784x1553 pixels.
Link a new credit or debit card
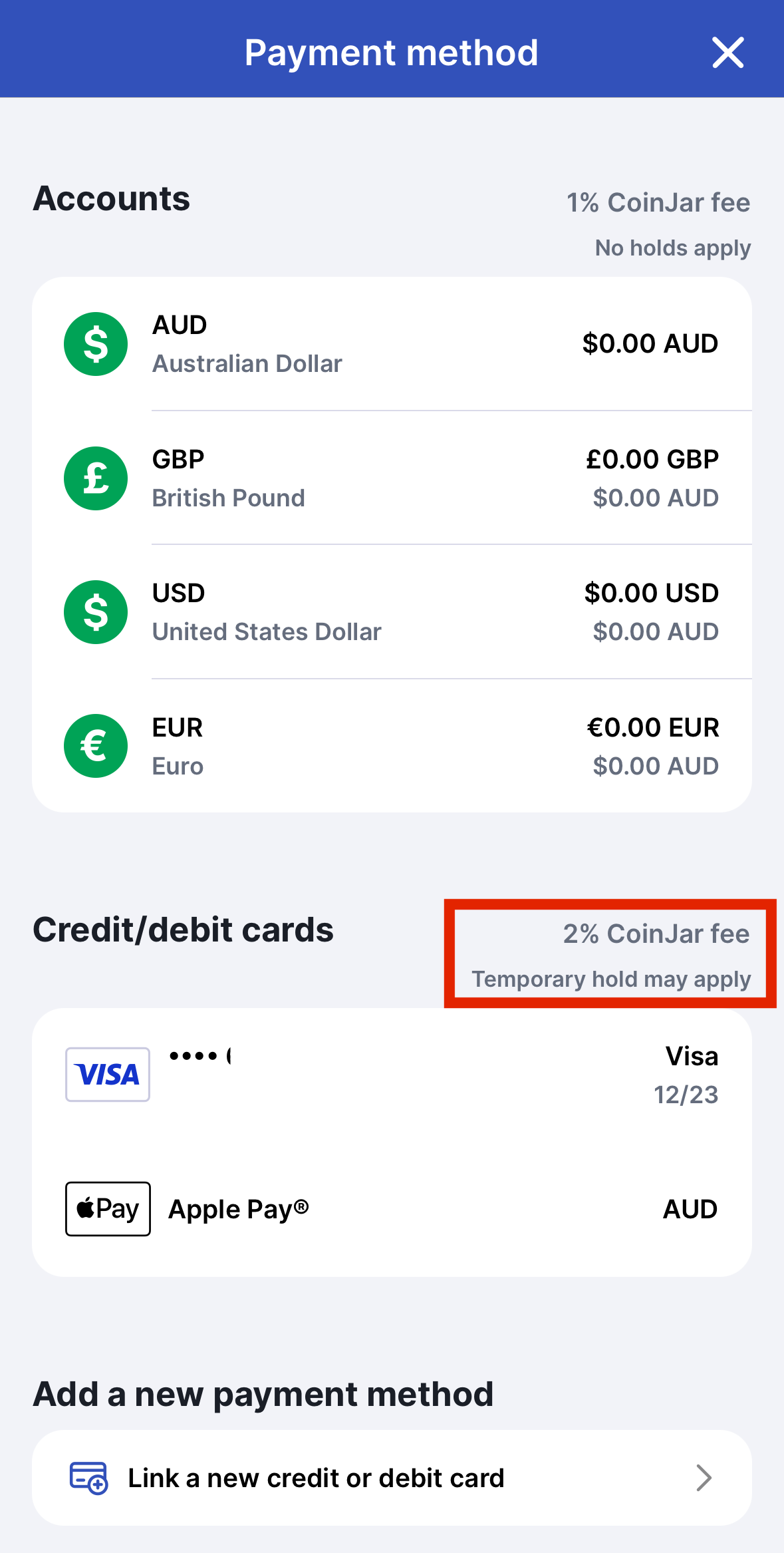[x=392, y=1478]
